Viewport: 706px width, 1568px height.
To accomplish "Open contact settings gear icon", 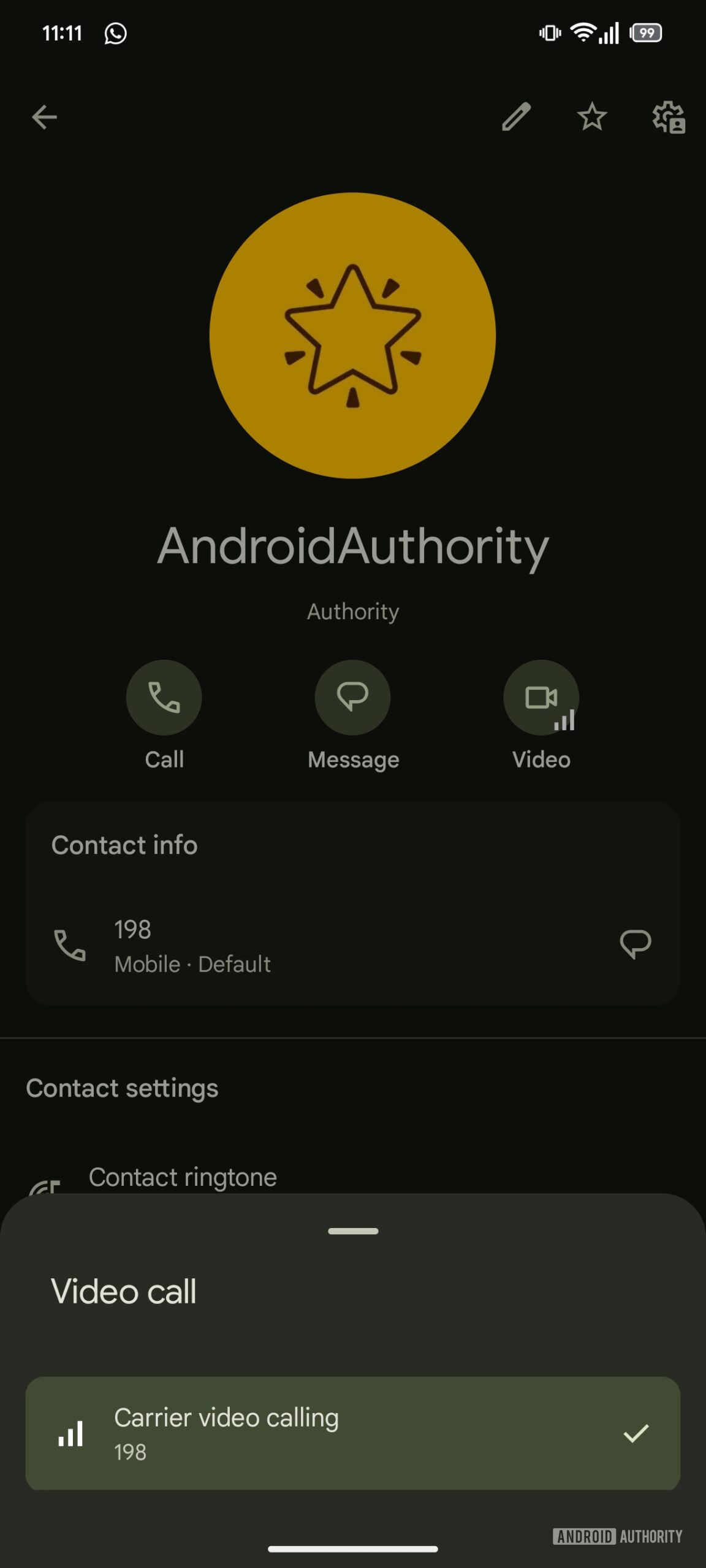I will pyautogui.click(x=668, y=117).
